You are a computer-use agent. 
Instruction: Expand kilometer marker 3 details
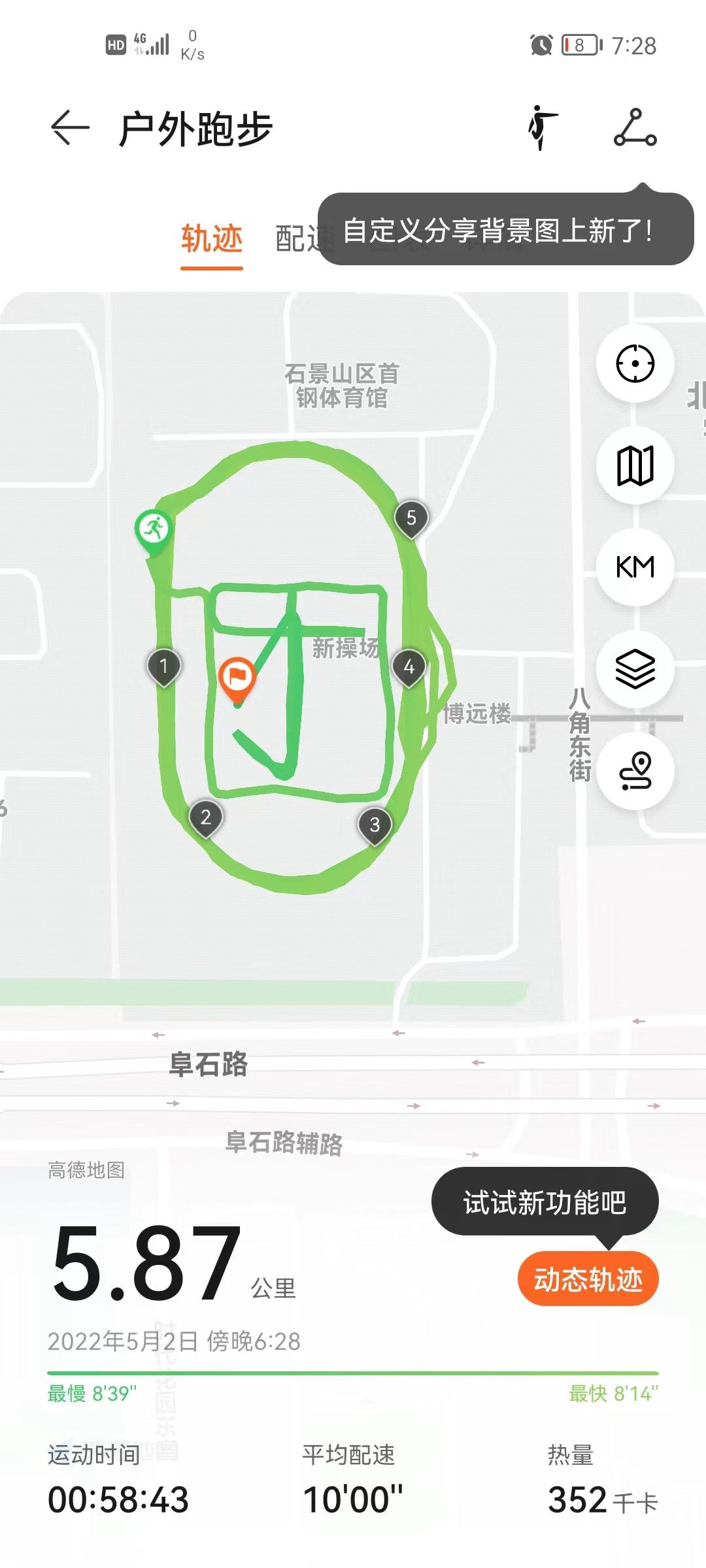coord(375,825)
